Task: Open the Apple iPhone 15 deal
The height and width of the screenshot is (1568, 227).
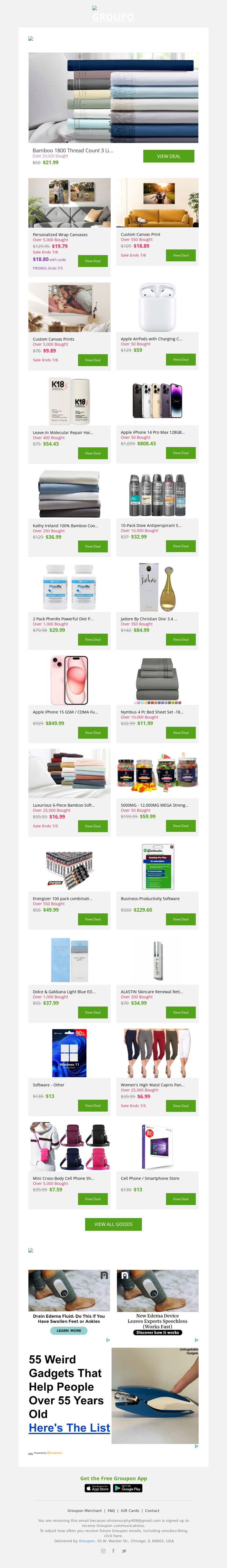Action: (93, 733)
